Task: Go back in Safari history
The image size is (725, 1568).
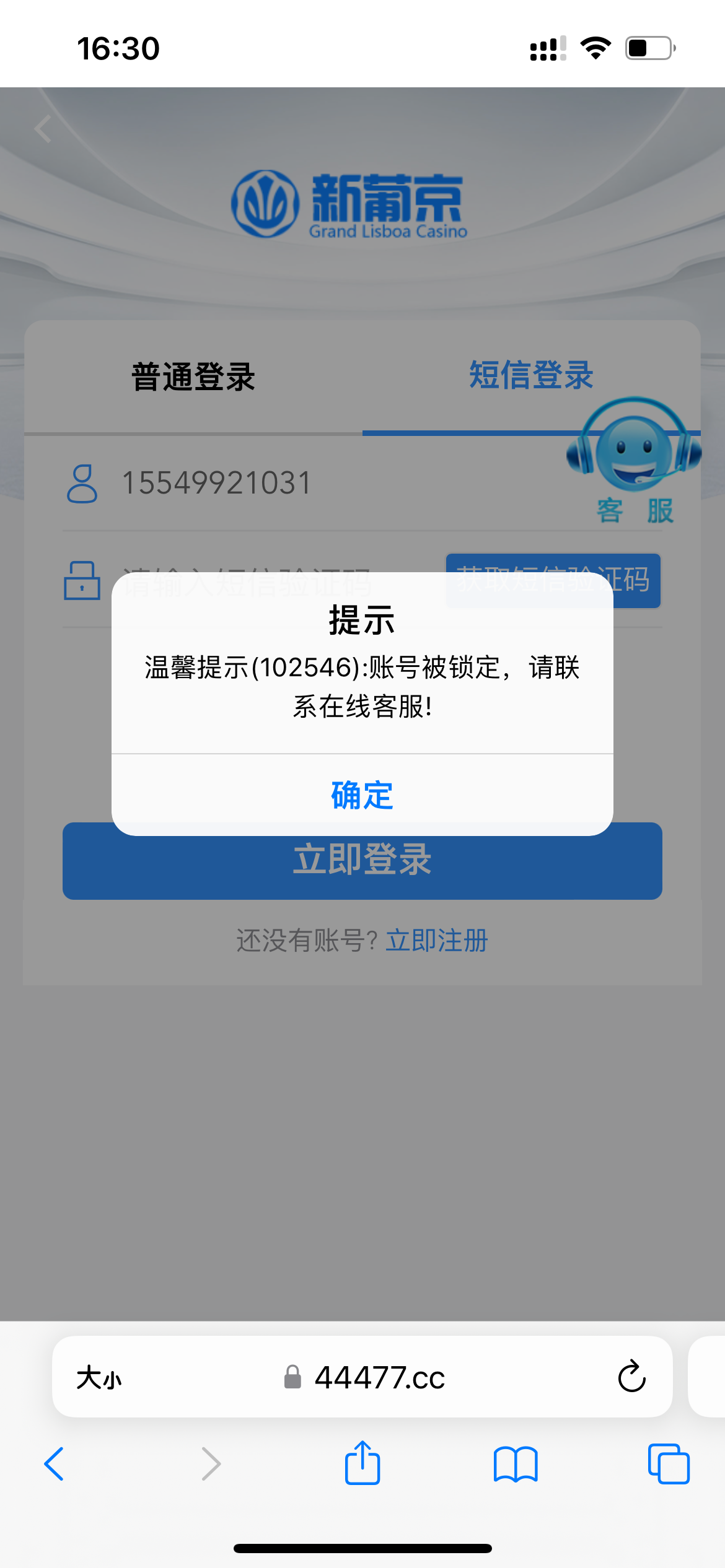Action: tap(55, 1464)
